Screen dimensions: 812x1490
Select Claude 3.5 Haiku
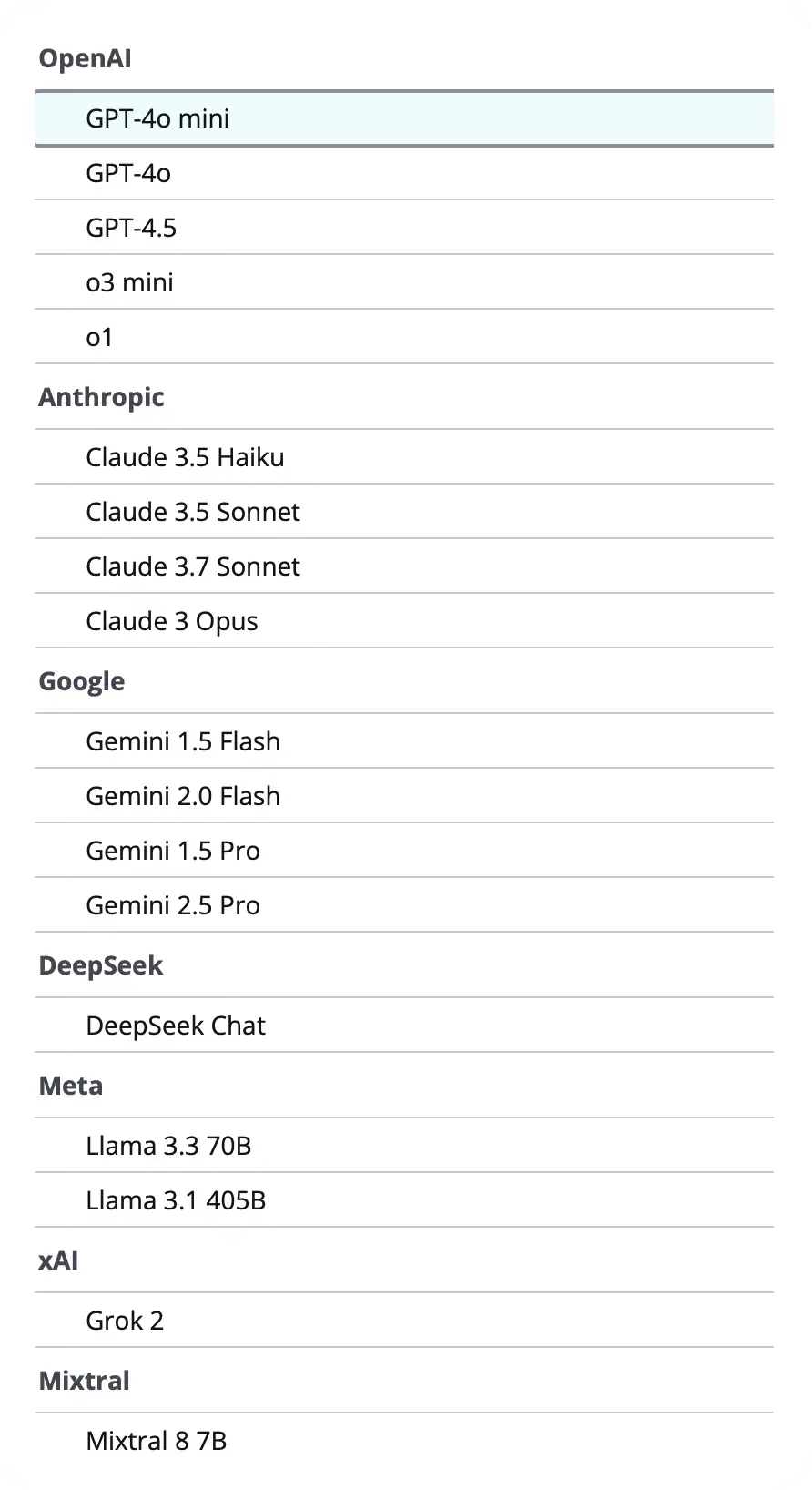[x=404, y=457]
